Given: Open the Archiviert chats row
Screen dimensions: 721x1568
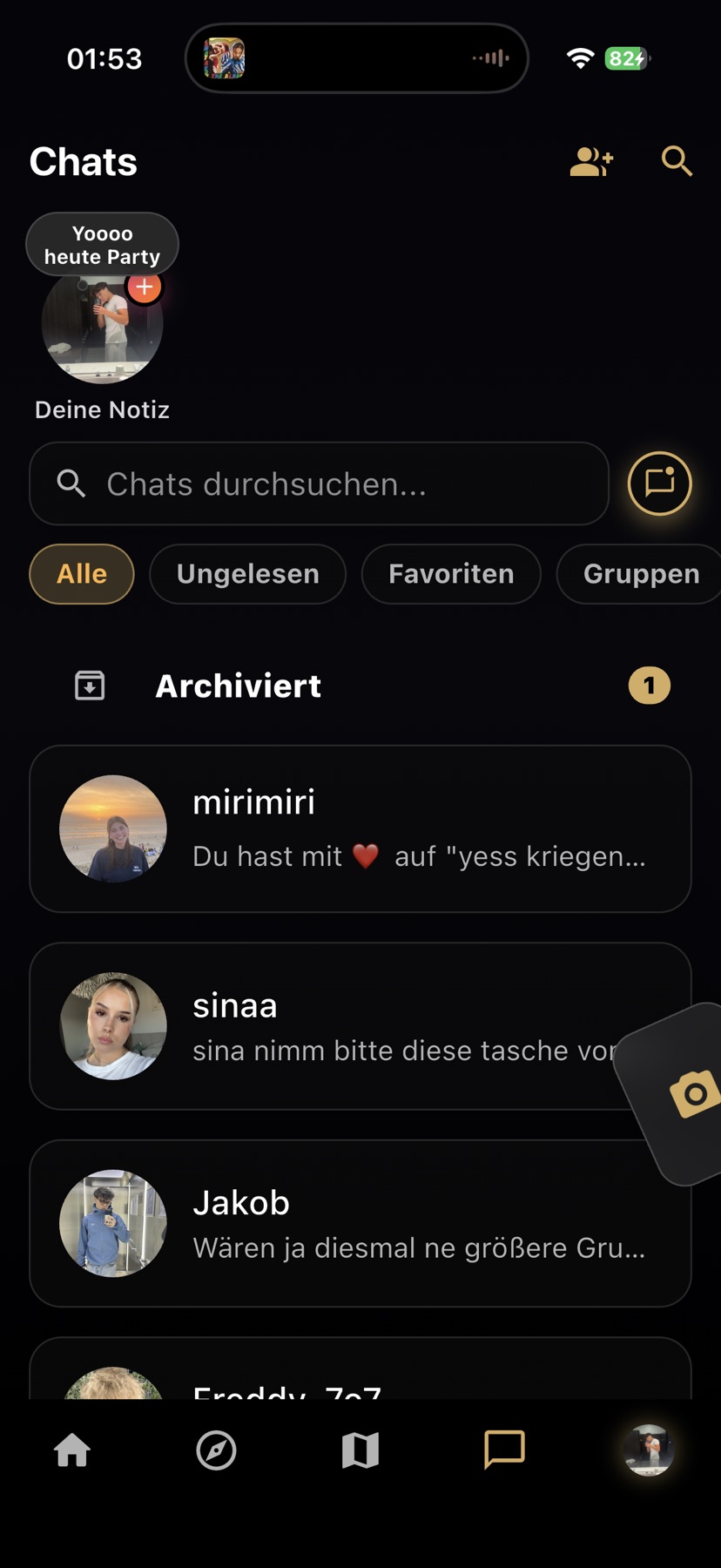Looking at the screenshot, I should 360,686.
